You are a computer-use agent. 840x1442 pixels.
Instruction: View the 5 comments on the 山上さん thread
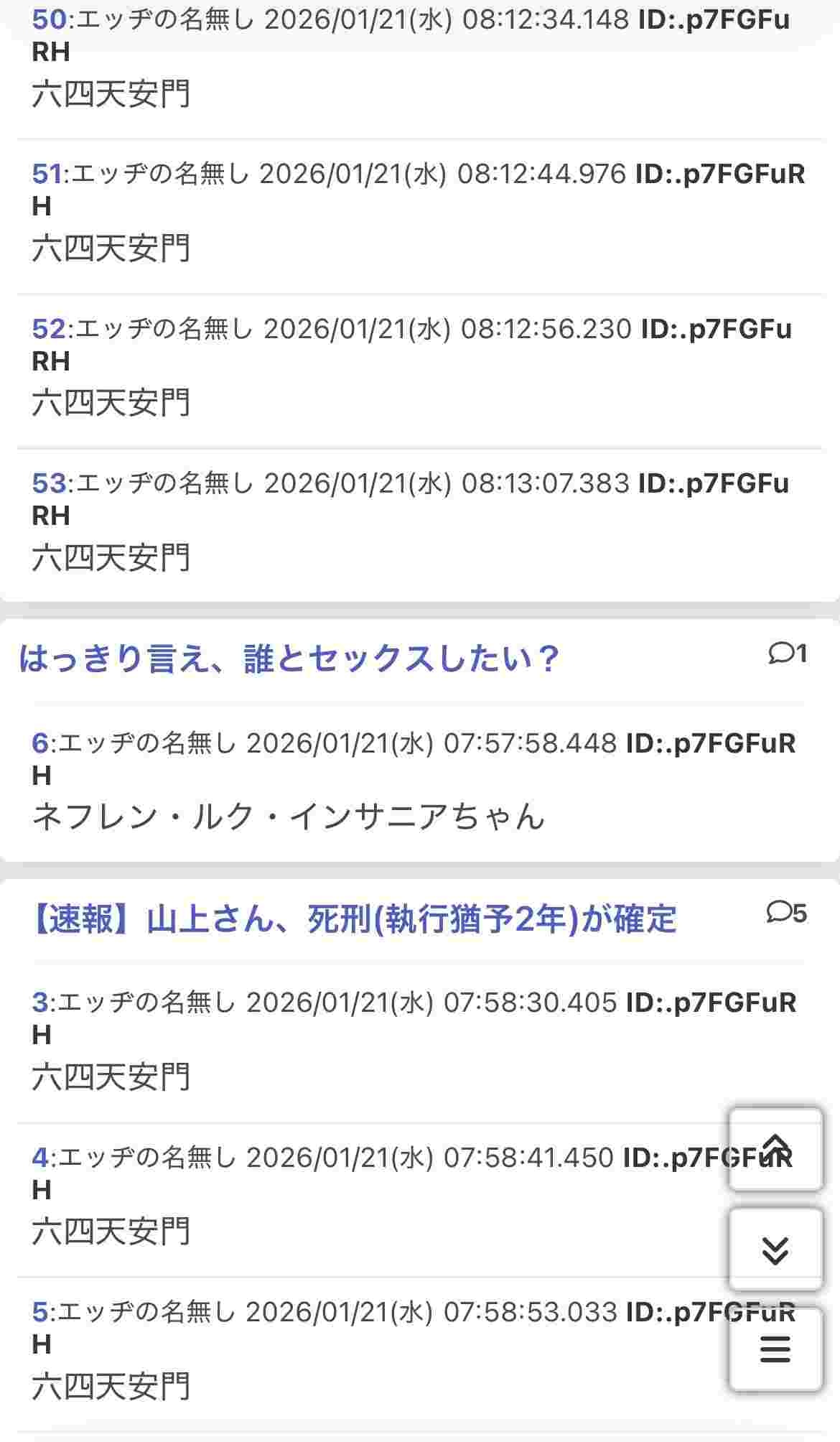tap(787, 913)
